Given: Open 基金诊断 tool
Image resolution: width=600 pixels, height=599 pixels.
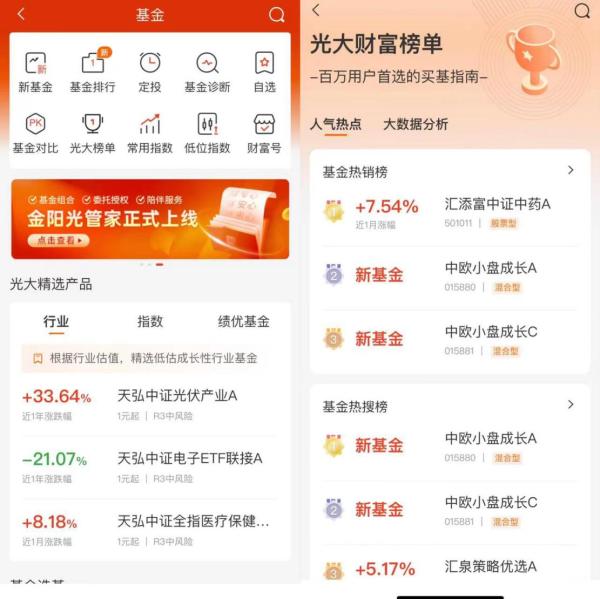Looking at the screenshot, I should pyautogui.click(x=207, y=71).
